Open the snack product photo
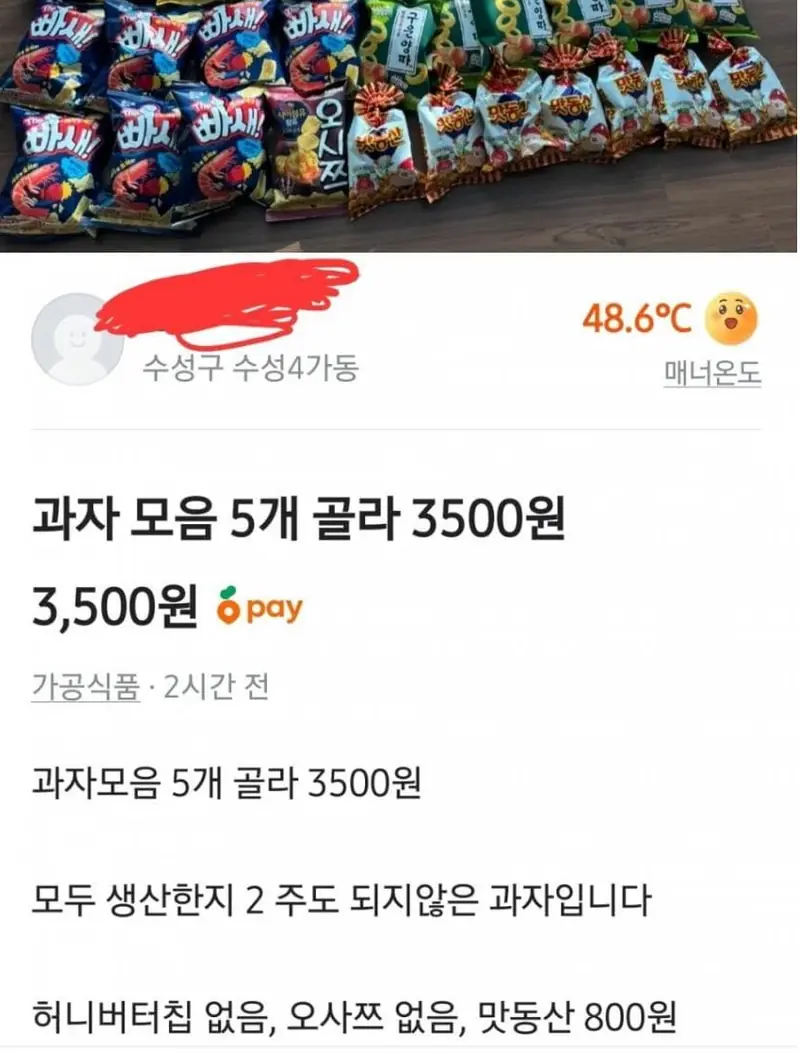Screen dimensions: 800x1053 (x=400, y=125)
